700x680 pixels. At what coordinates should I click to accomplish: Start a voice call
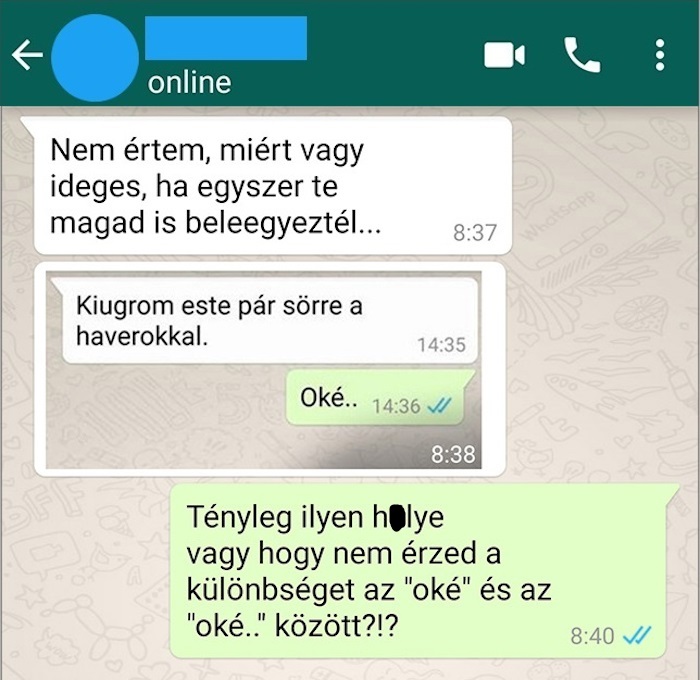pos(582,56)
